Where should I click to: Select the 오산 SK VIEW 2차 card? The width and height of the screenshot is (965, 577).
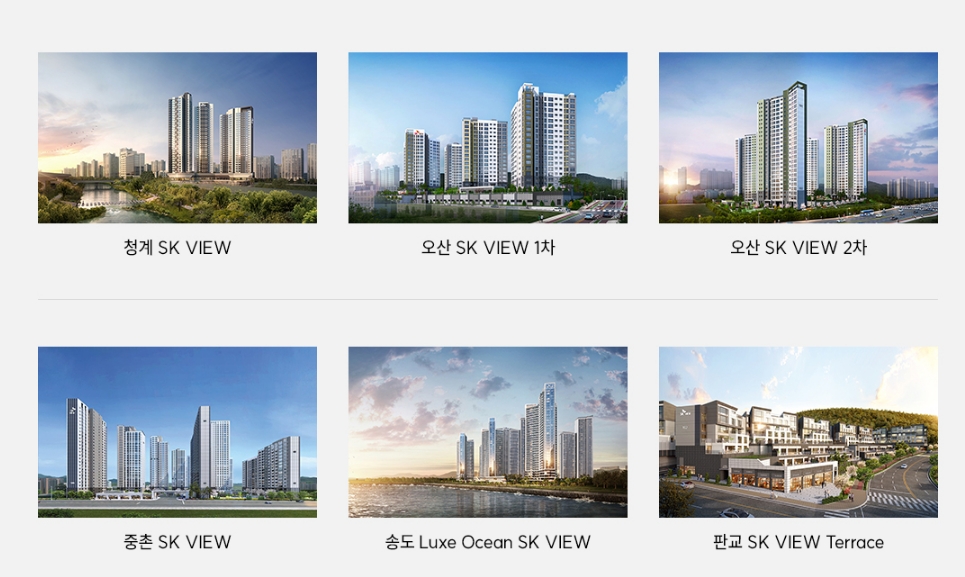pos(798,138)
